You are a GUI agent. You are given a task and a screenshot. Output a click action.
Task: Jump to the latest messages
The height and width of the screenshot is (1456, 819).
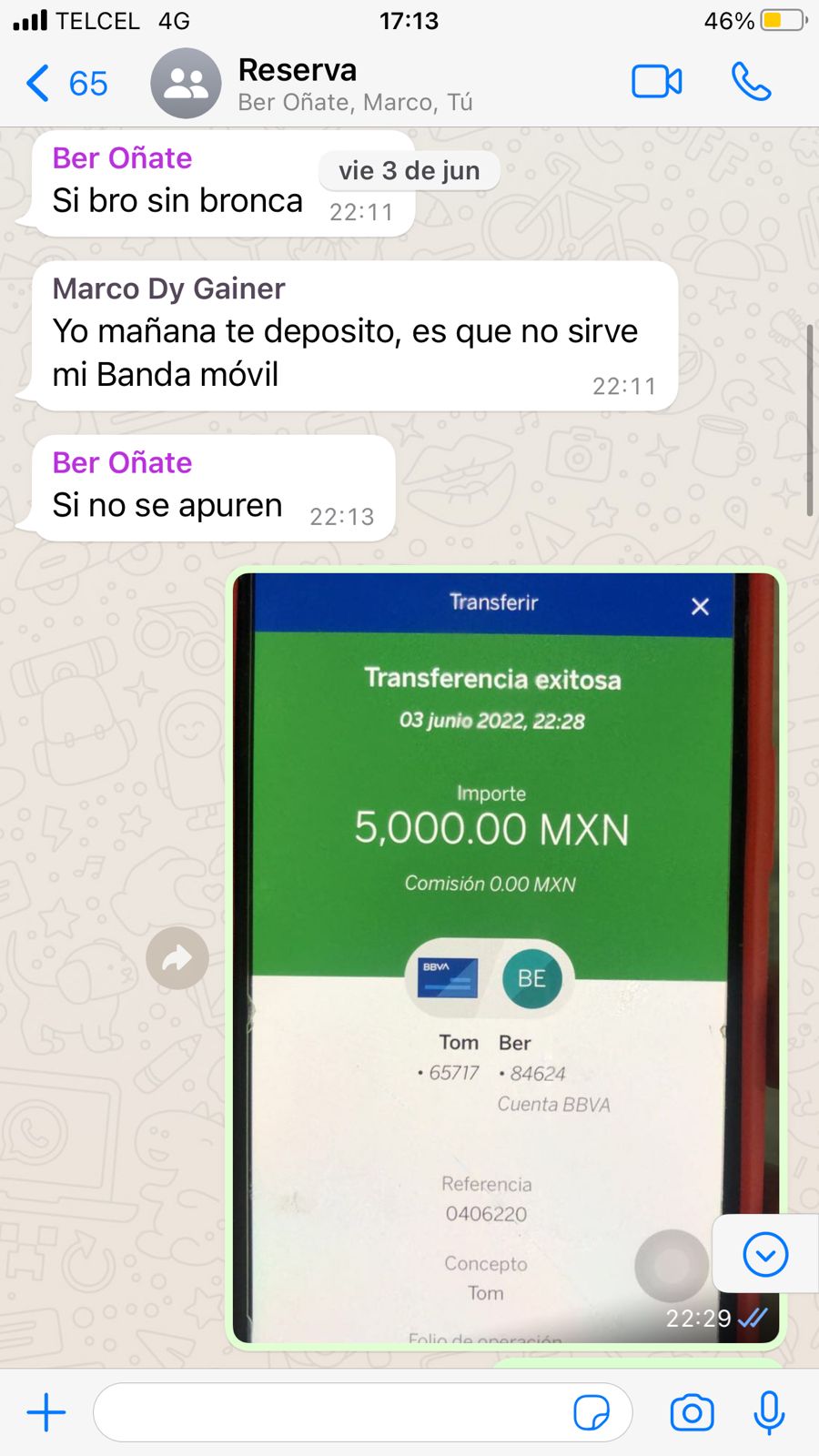pos(765,1255)
